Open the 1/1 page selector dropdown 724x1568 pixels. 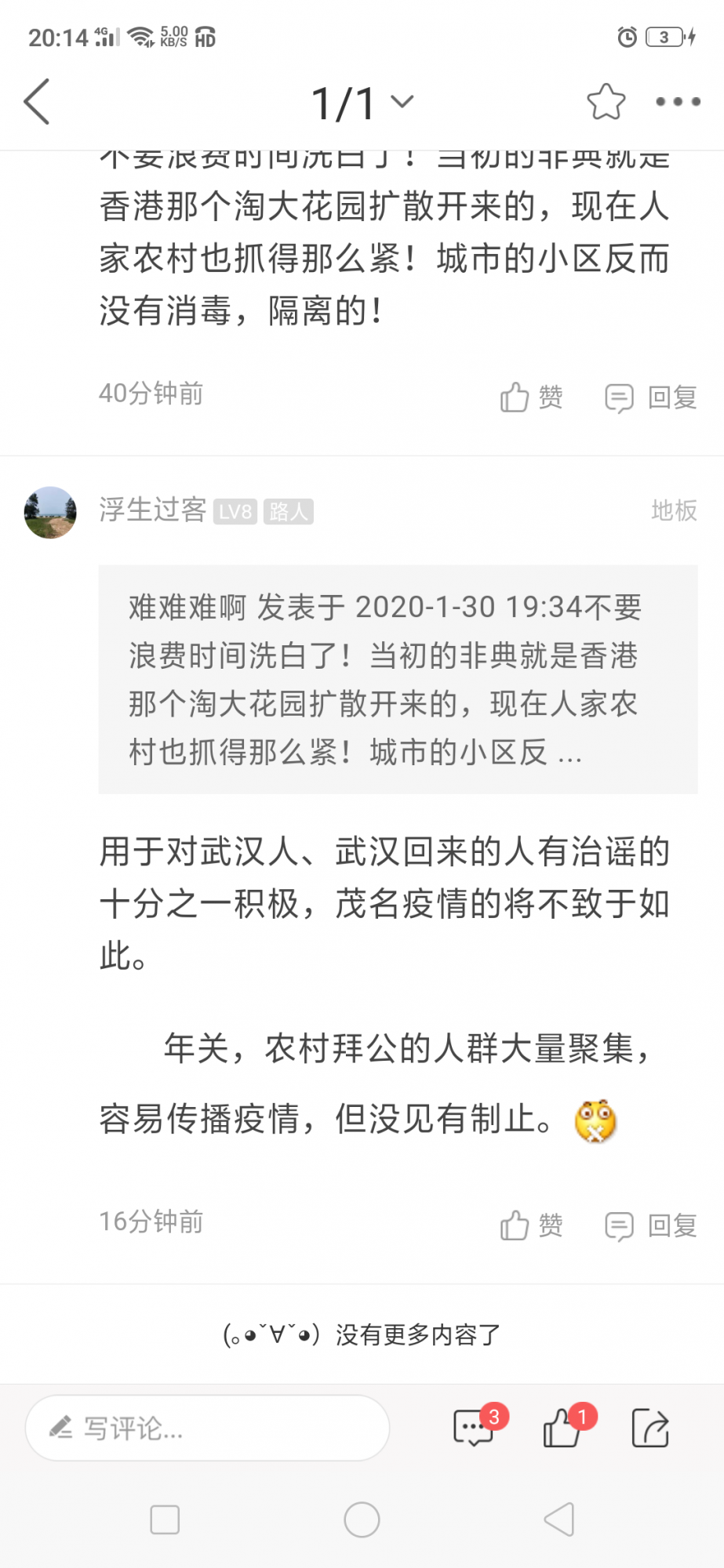tap(362, 103)
